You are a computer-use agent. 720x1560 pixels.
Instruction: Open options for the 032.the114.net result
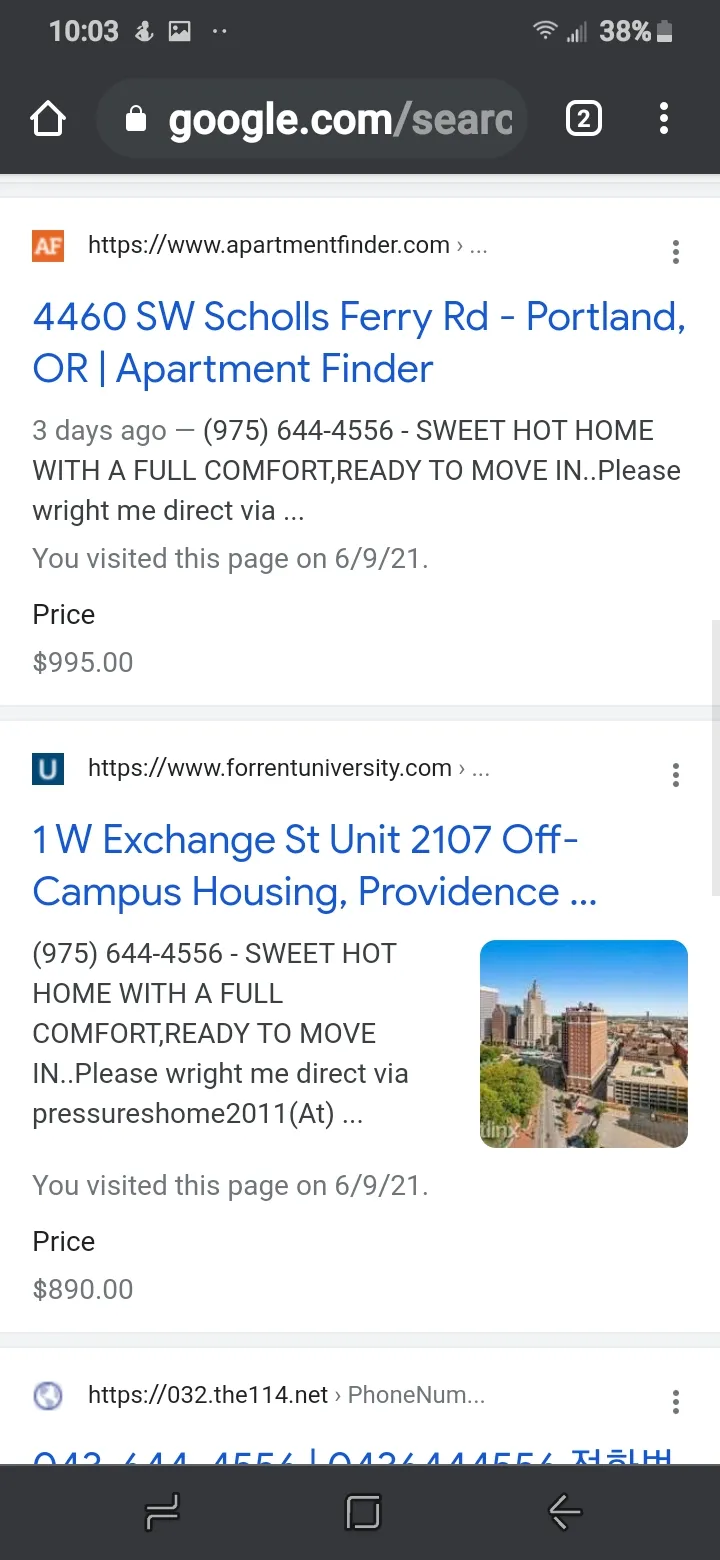(x=676, y=1402)
